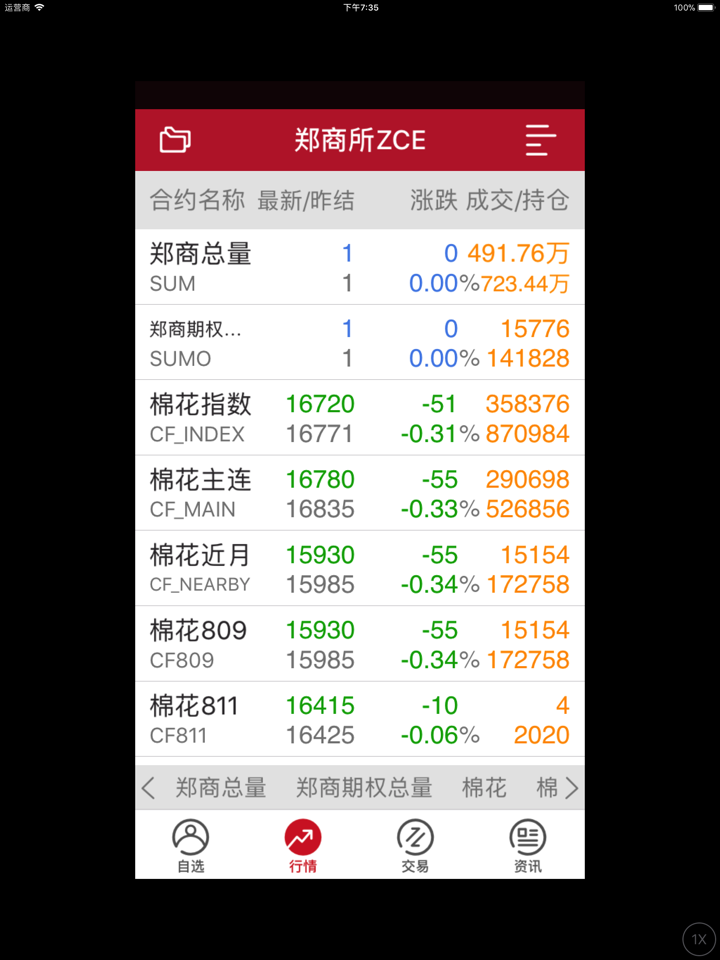Open 棉花主连 CF_MAIN contract
Viewport: 720px width, 960px height.
(360, 493)
